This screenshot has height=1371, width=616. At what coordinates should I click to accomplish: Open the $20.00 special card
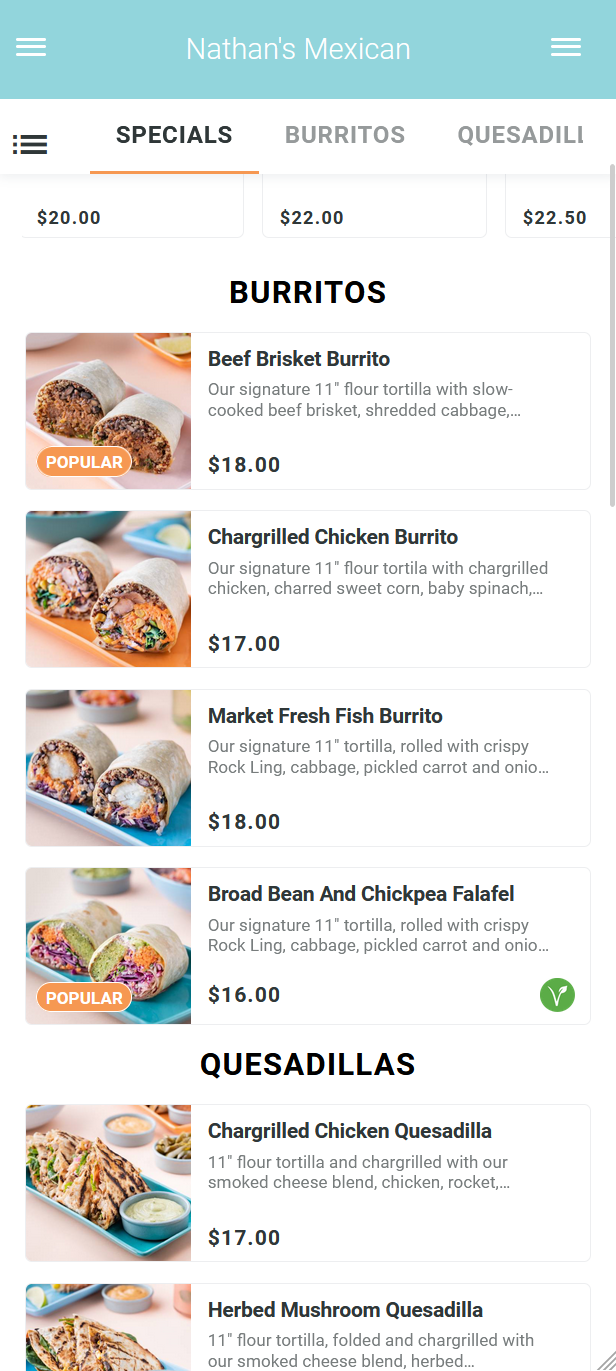pos(133,210)
